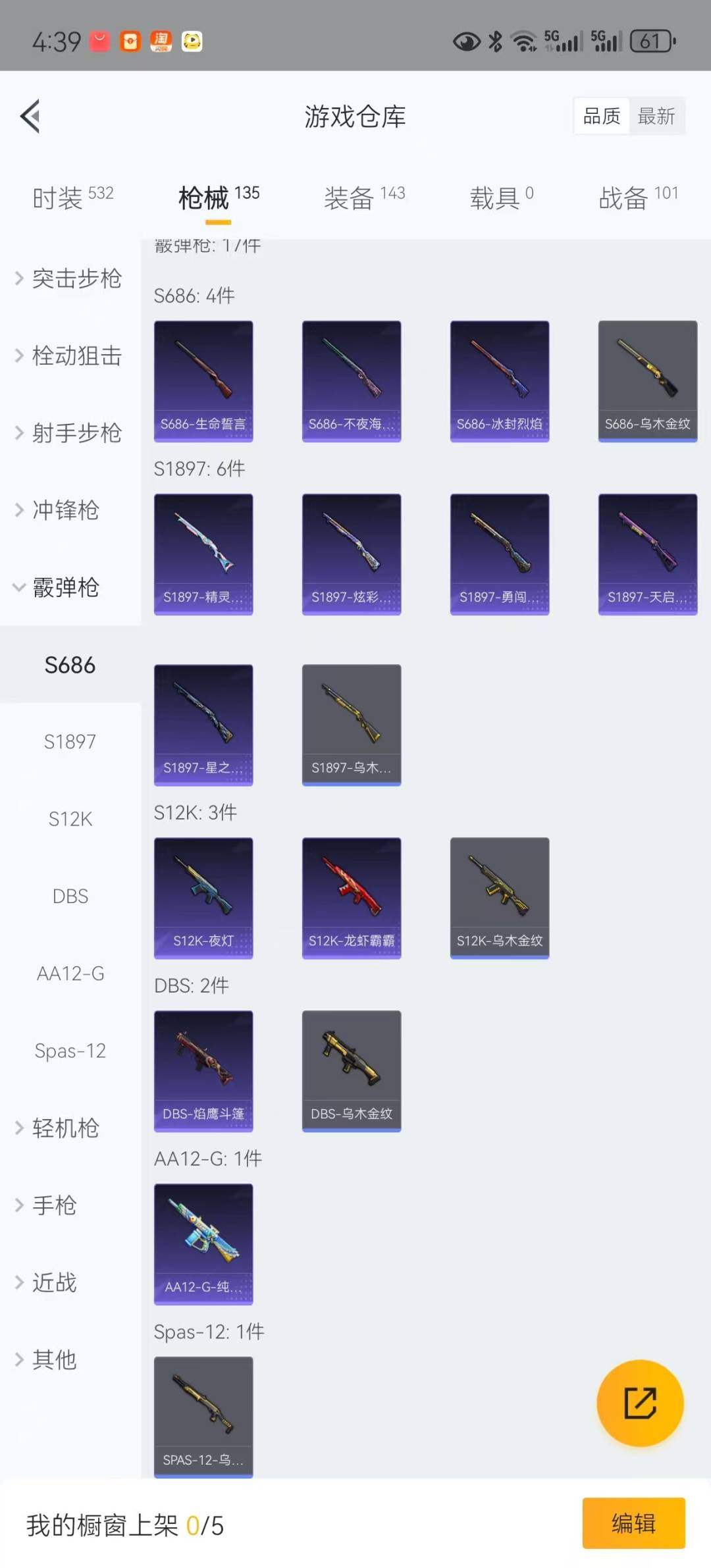Screen dimensions: 711x1568
Task: View the S12K-龙虾霸霸 skin
Action: [352, 897]
